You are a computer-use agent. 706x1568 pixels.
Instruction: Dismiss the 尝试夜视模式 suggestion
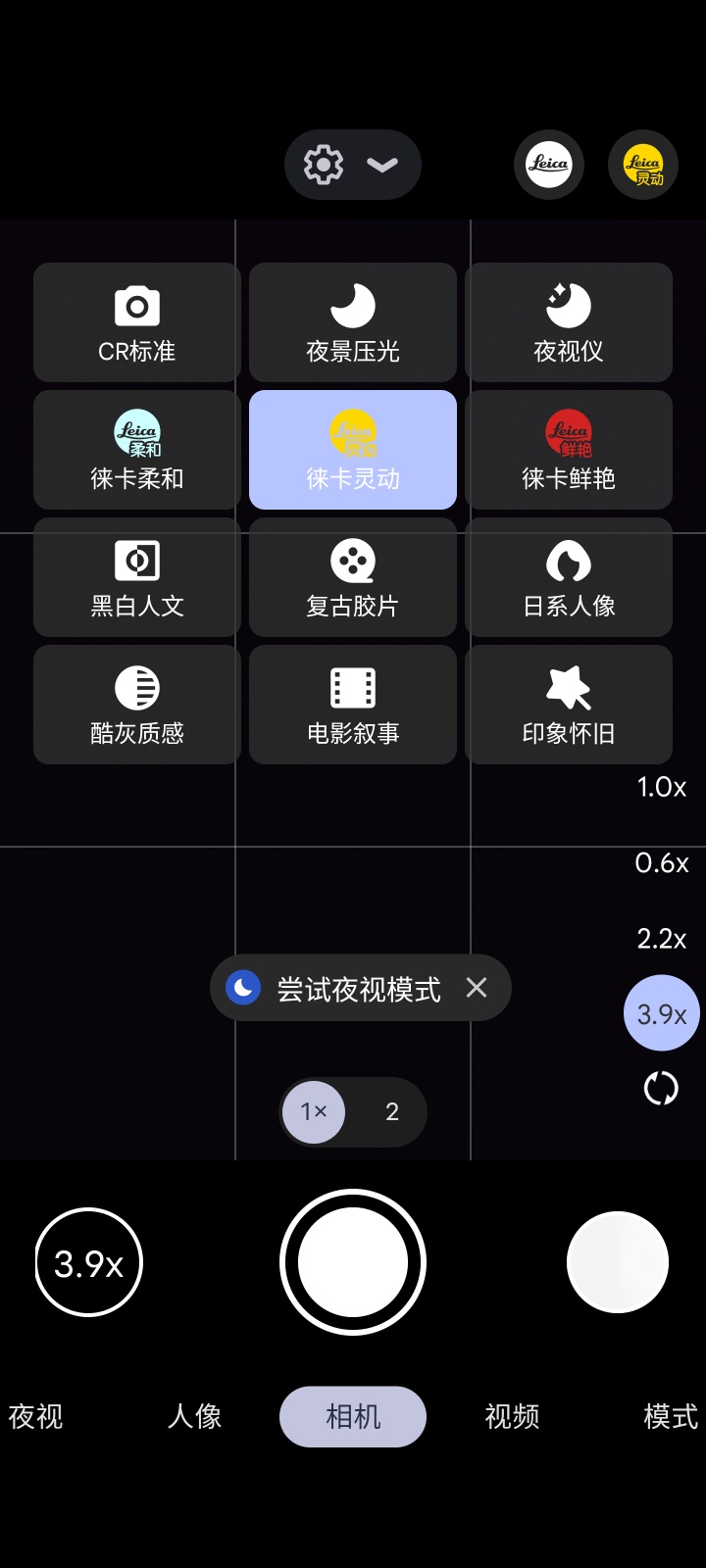tap(477, 988)
